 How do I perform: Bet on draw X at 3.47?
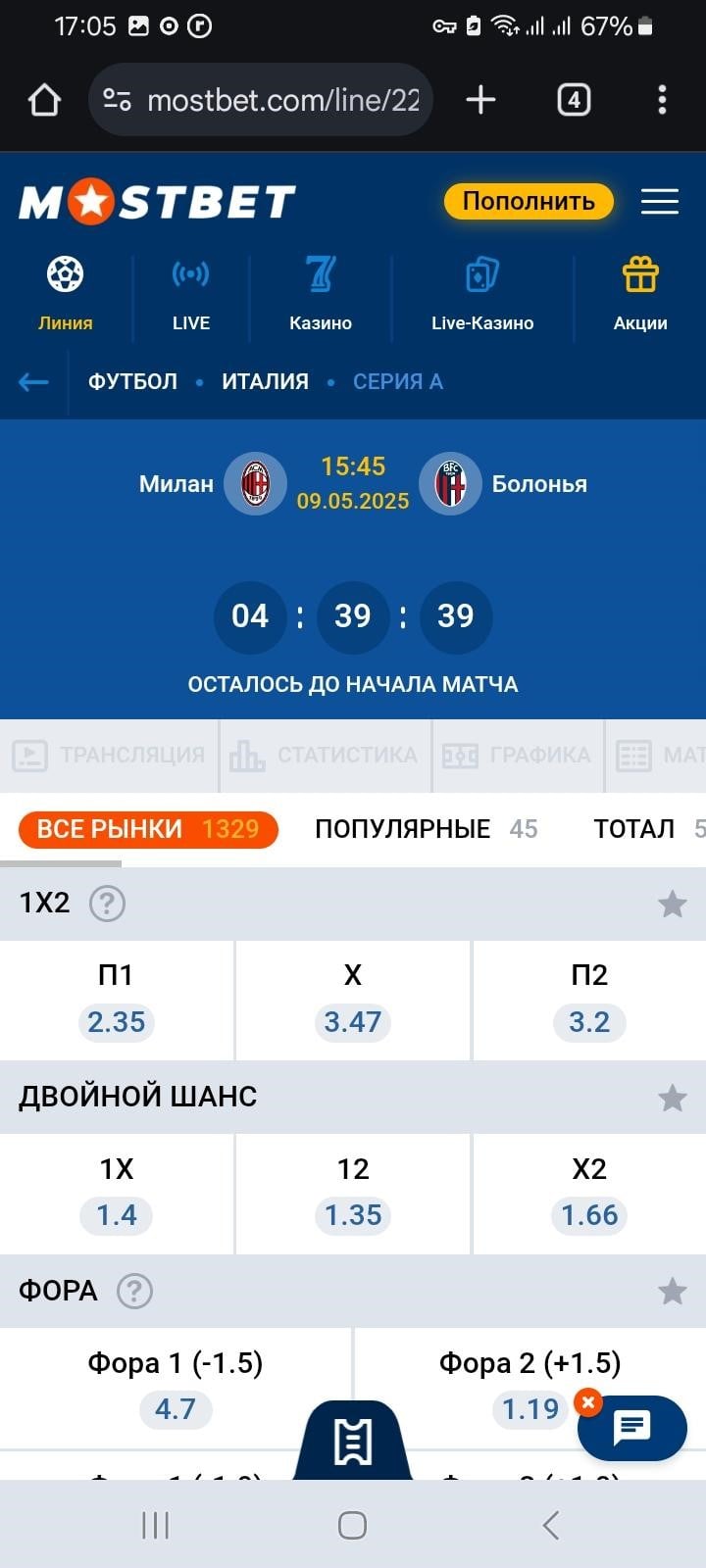click(353, 1002)
